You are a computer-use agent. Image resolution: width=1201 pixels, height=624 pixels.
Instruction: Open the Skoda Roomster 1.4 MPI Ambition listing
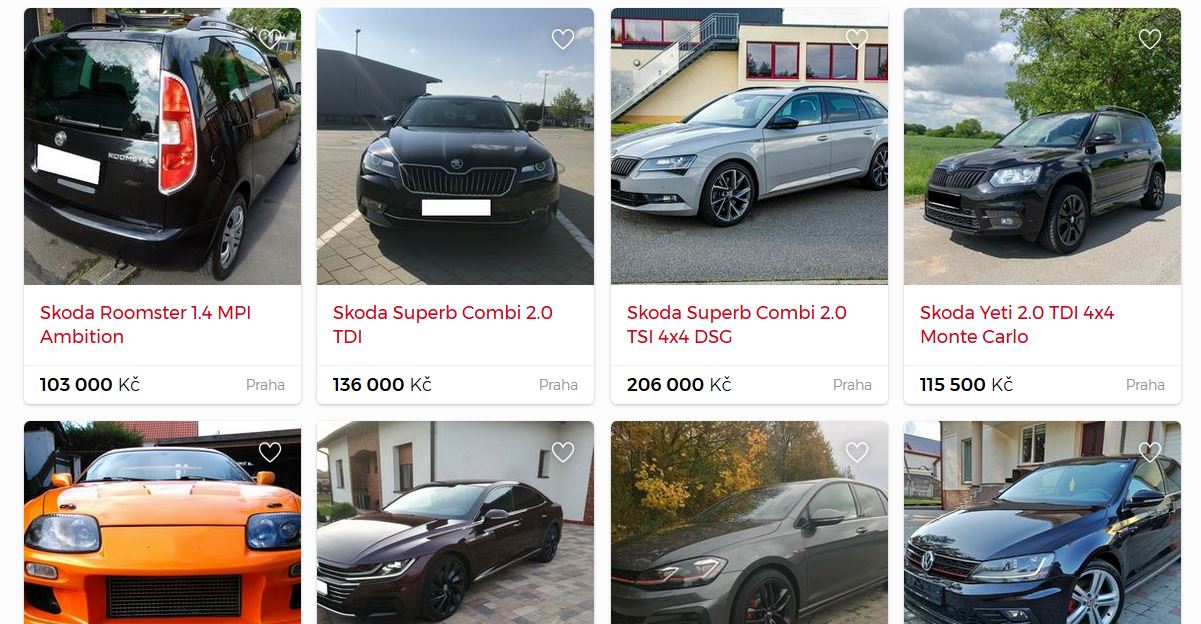(145, 324)
